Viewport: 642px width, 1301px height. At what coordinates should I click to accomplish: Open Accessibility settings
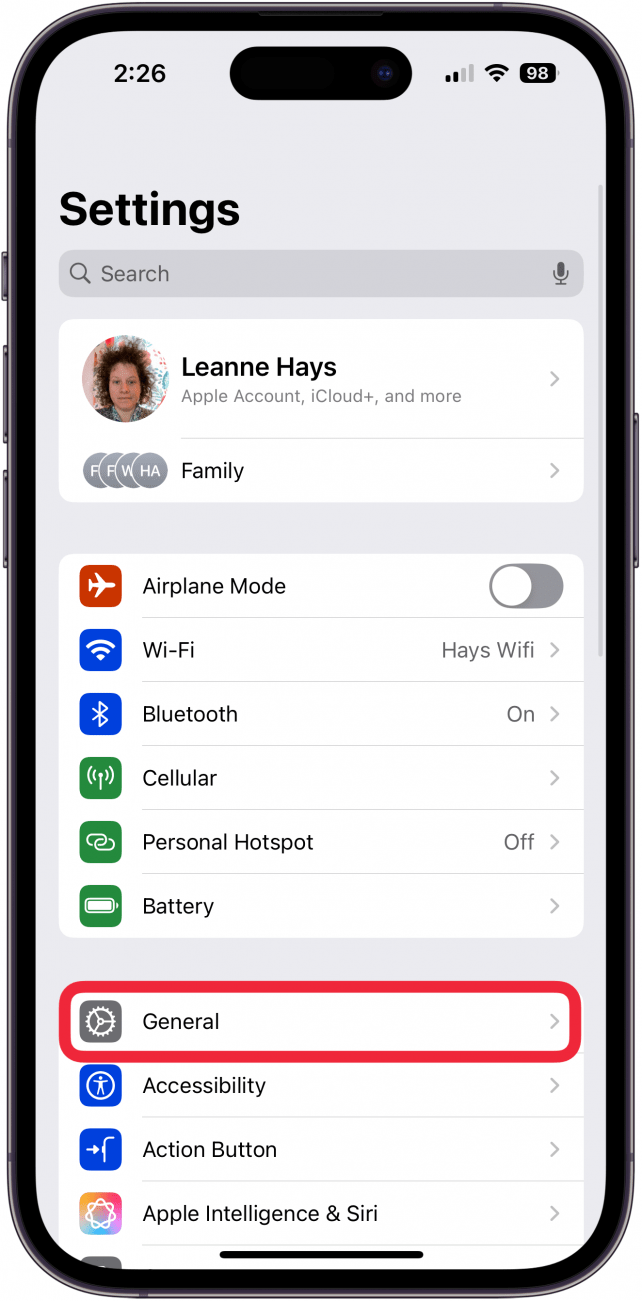tap(320, 1085)
